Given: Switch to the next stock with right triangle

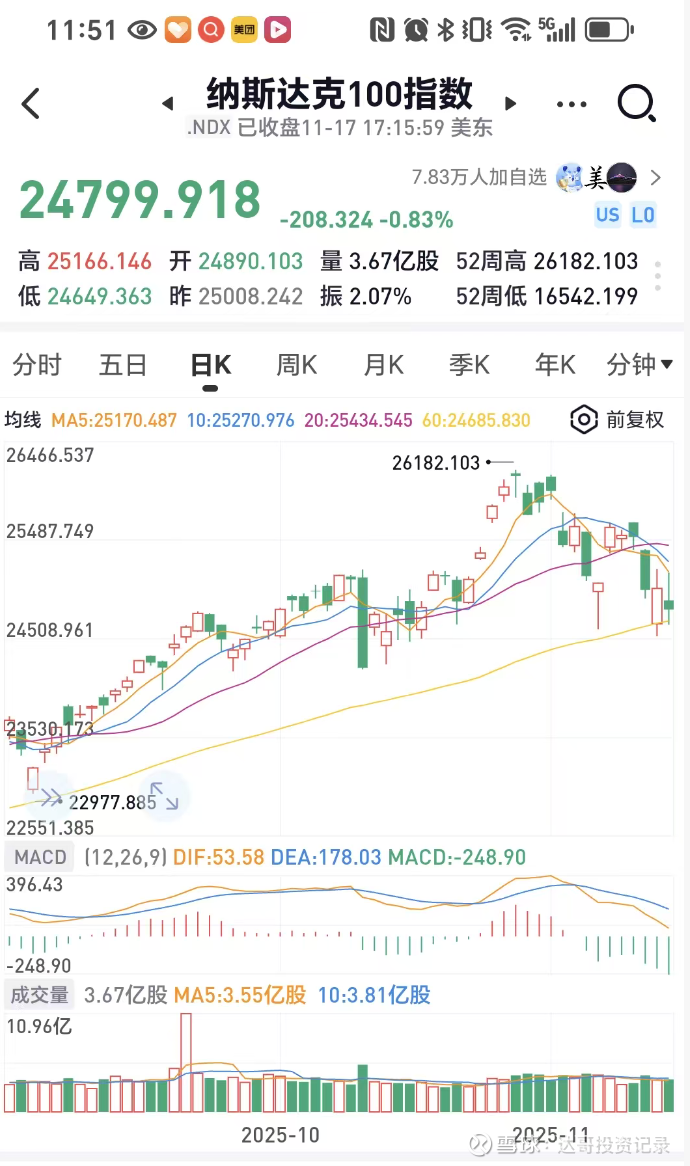Looking at the screenshot, I should (x=511, y=103).
